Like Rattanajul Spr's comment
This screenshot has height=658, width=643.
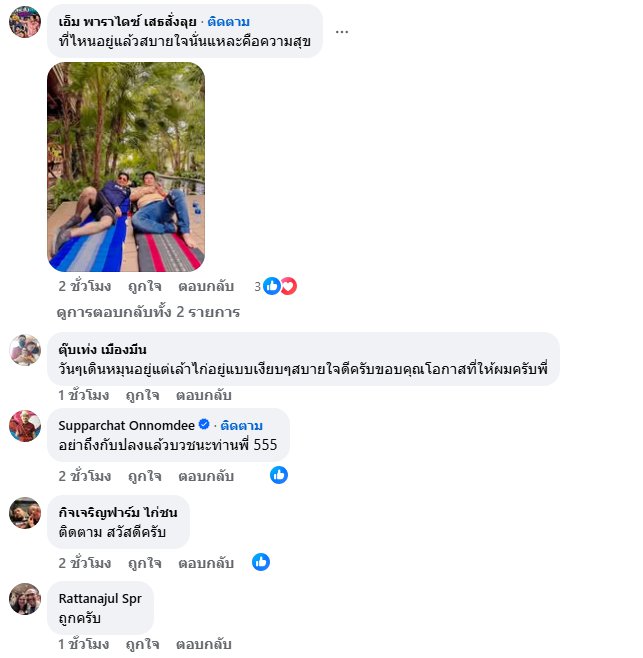143,644
